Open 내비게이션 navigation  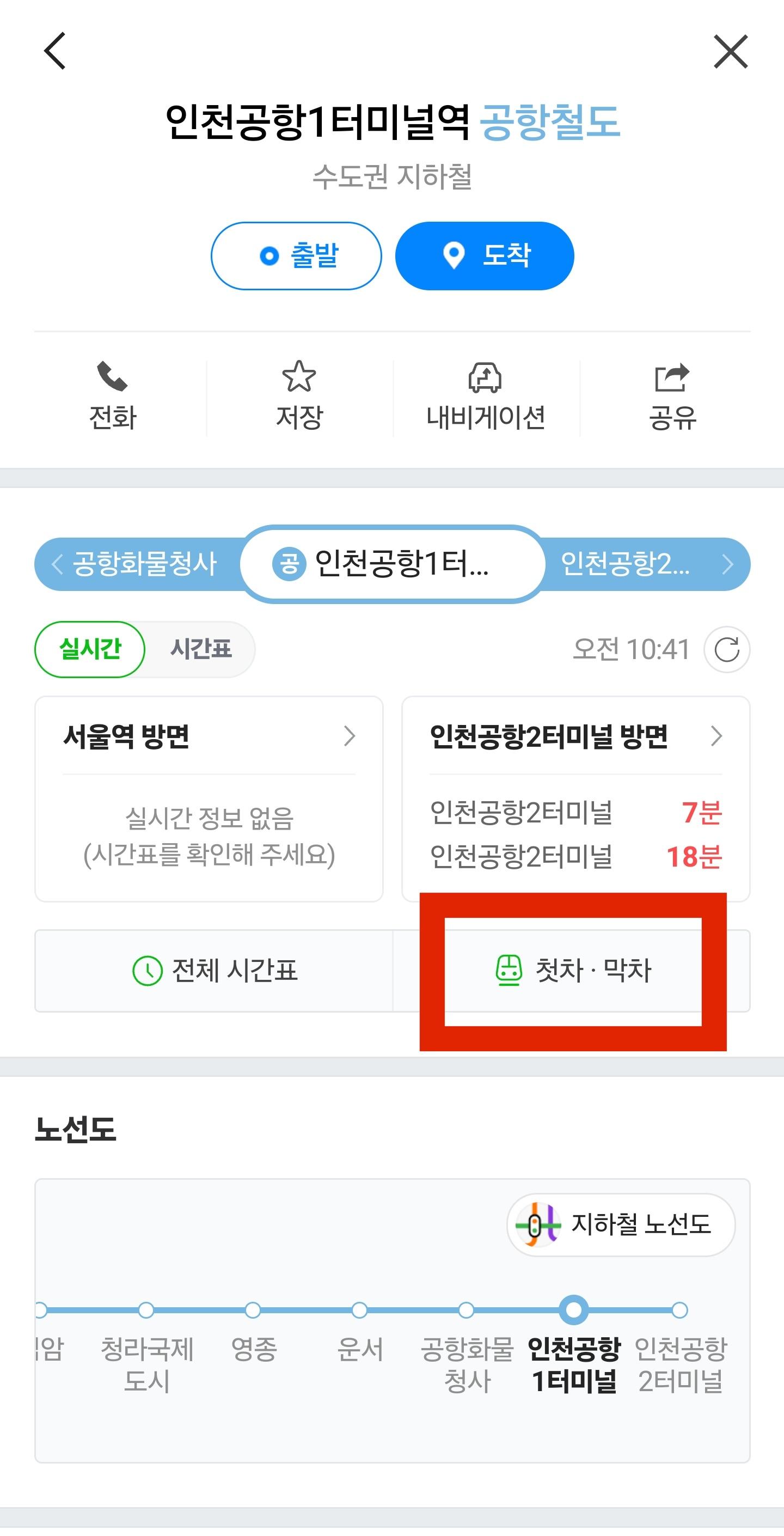(485, 397)
